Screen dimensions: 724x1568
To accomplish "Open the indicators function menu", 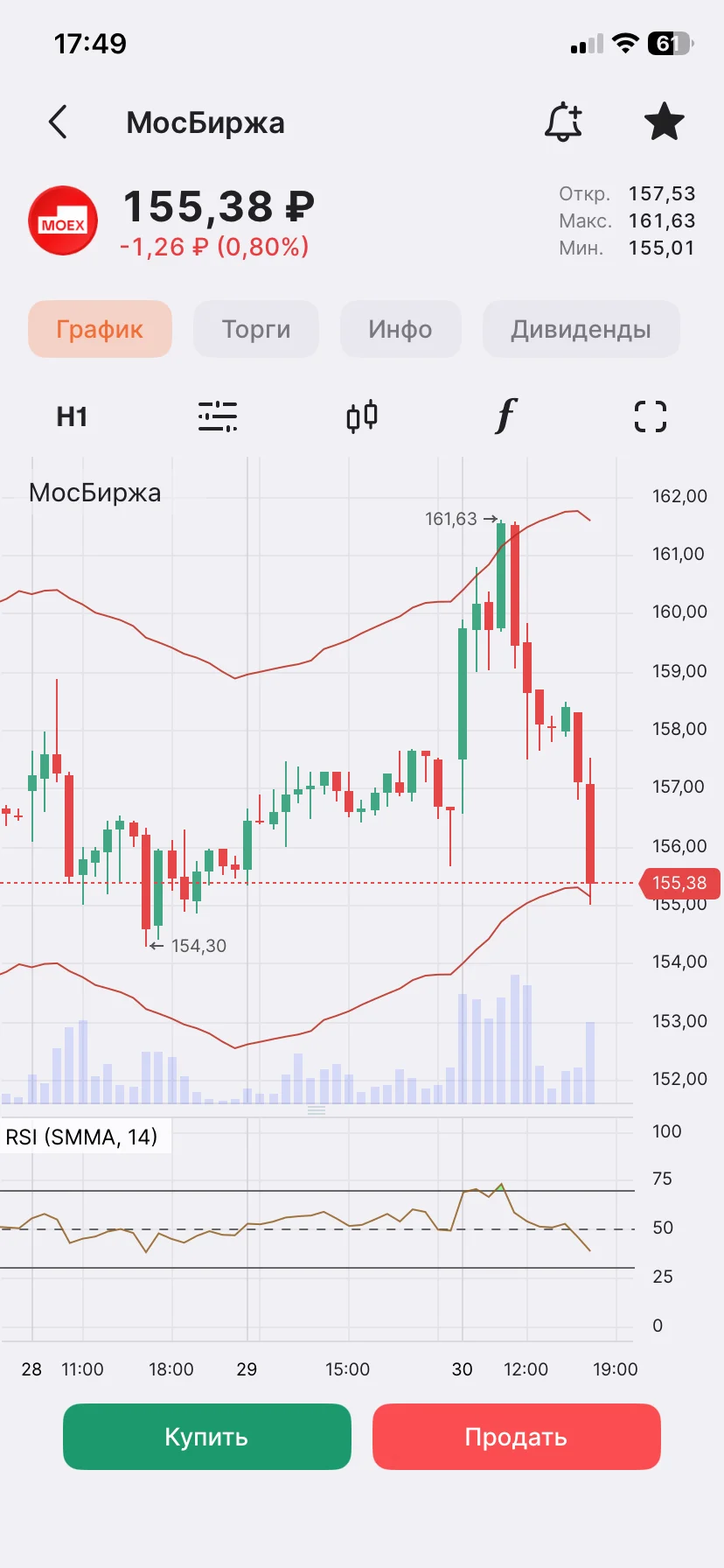I will click(x=506, y=416).
